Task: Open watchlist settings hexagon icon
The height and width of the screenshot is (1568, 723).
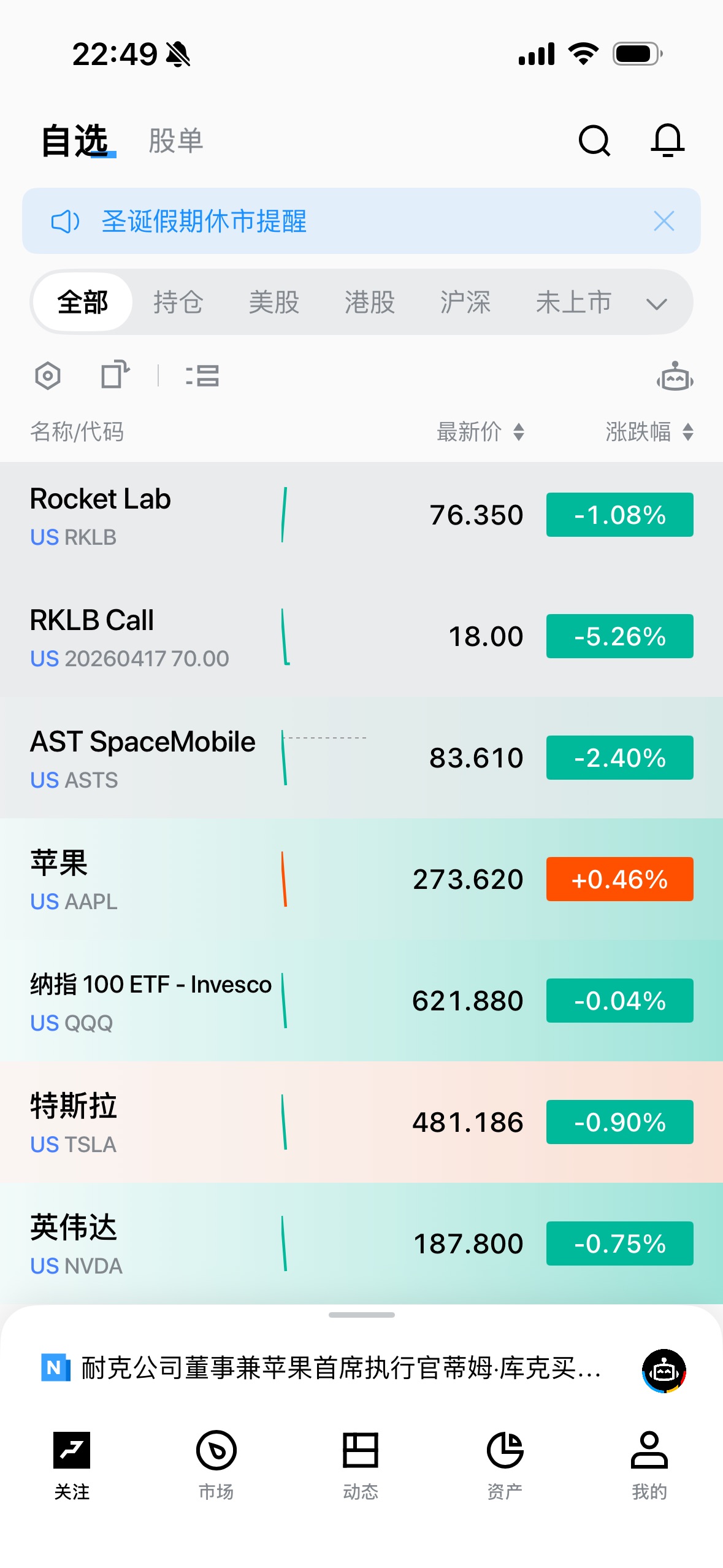Action: (x=48, y=375)
